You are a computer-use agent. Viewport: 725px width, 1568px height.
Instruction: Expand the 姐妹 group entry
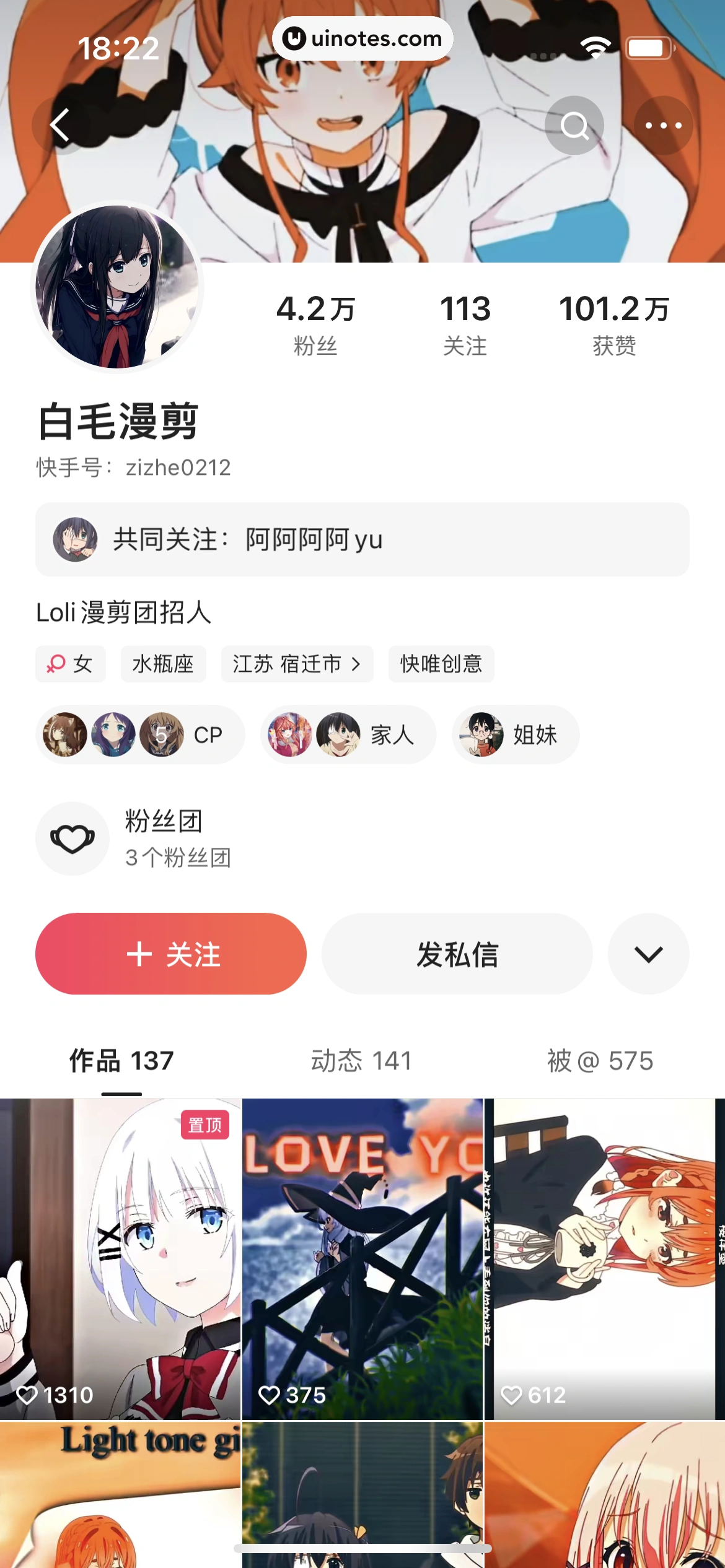516,734
